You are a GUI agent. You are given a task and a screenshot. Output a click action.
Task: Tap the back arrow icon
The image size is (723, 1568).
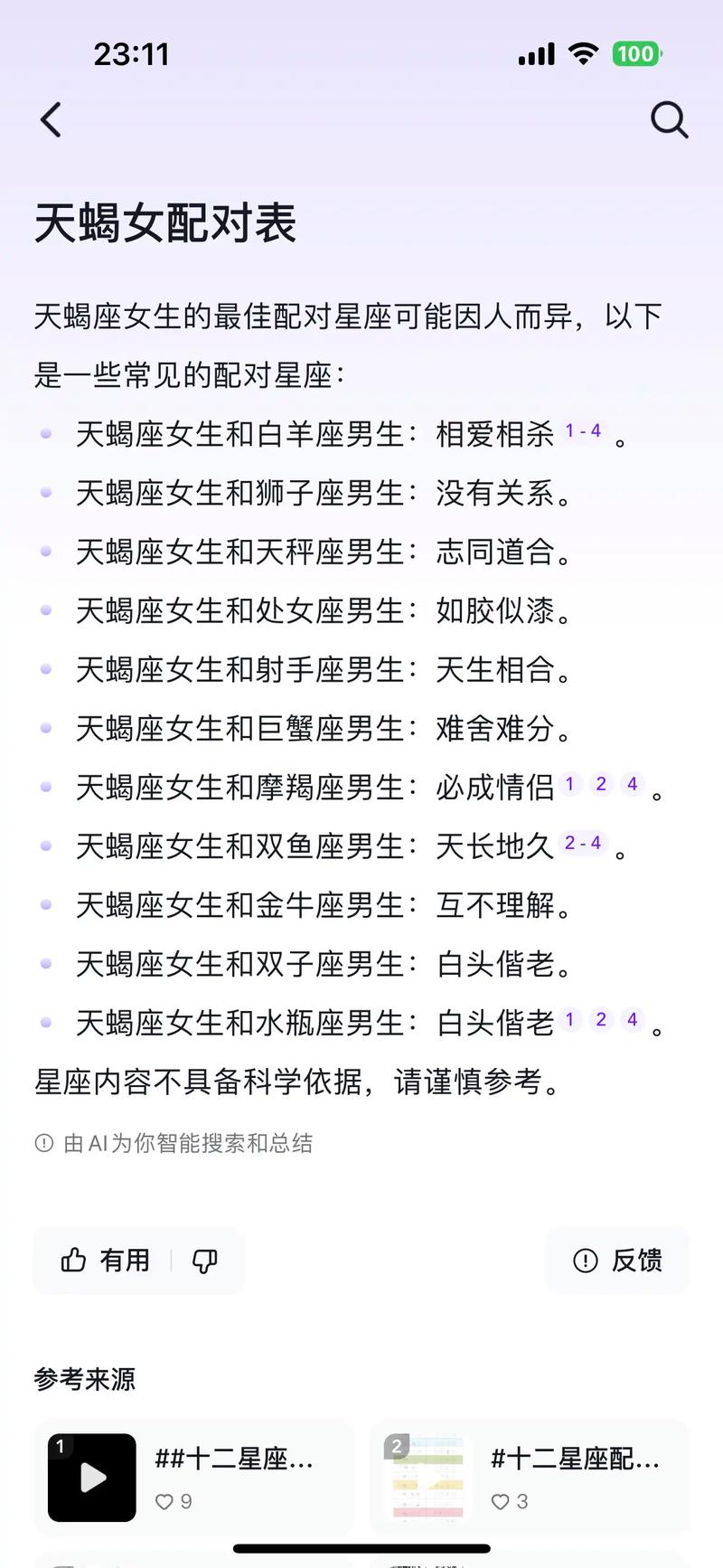52,119
